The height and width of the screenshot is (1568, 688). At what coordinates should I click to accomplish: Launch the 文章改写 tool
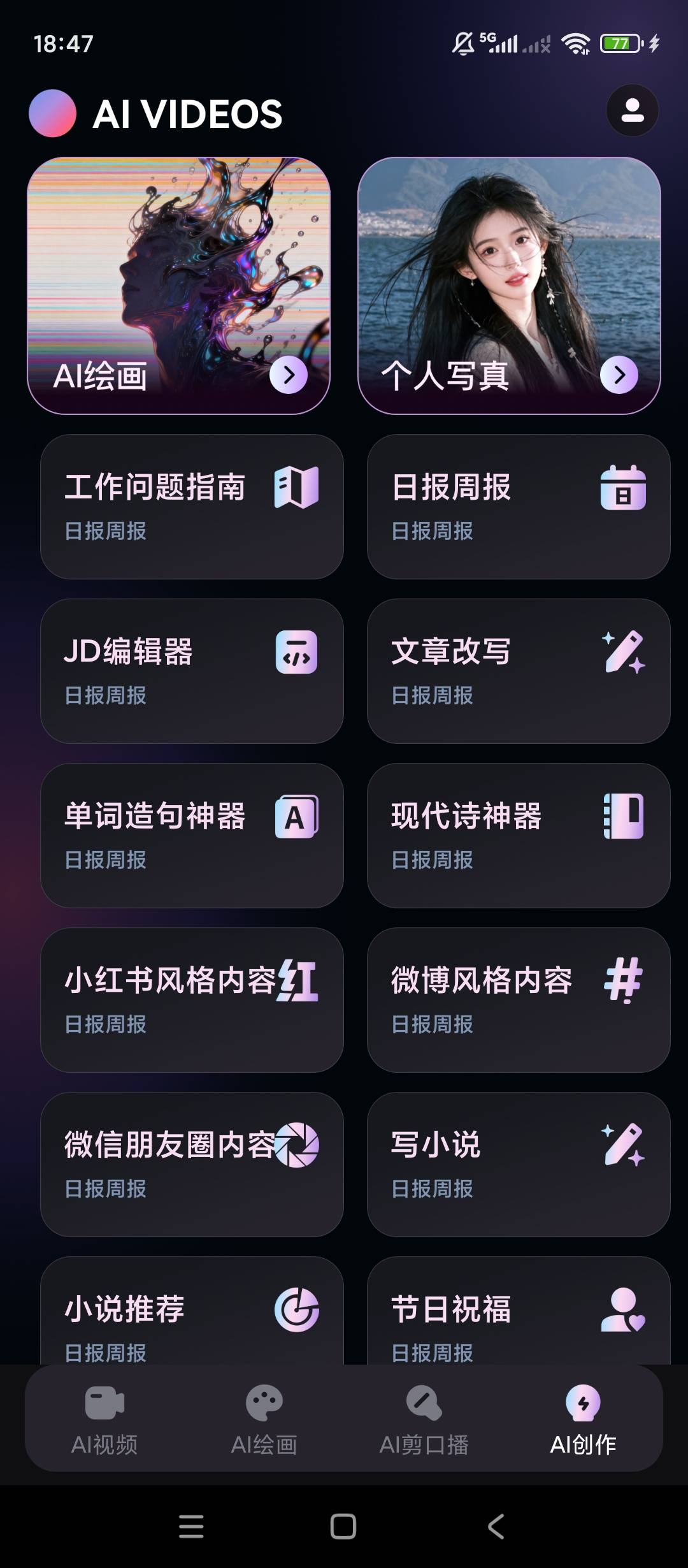519,671
